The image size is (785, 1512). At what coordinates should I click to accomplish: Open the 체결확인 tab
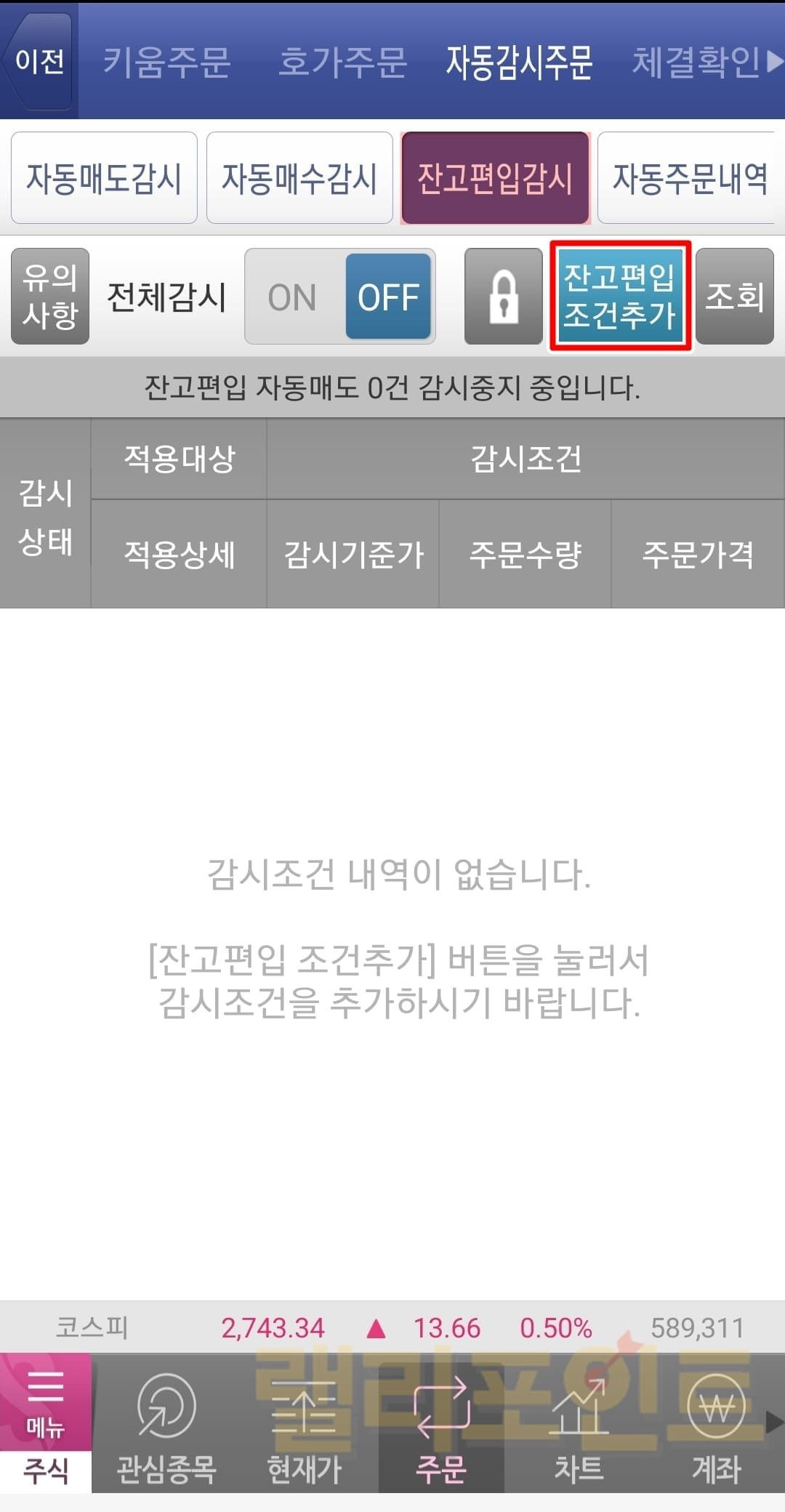[696, 62]
